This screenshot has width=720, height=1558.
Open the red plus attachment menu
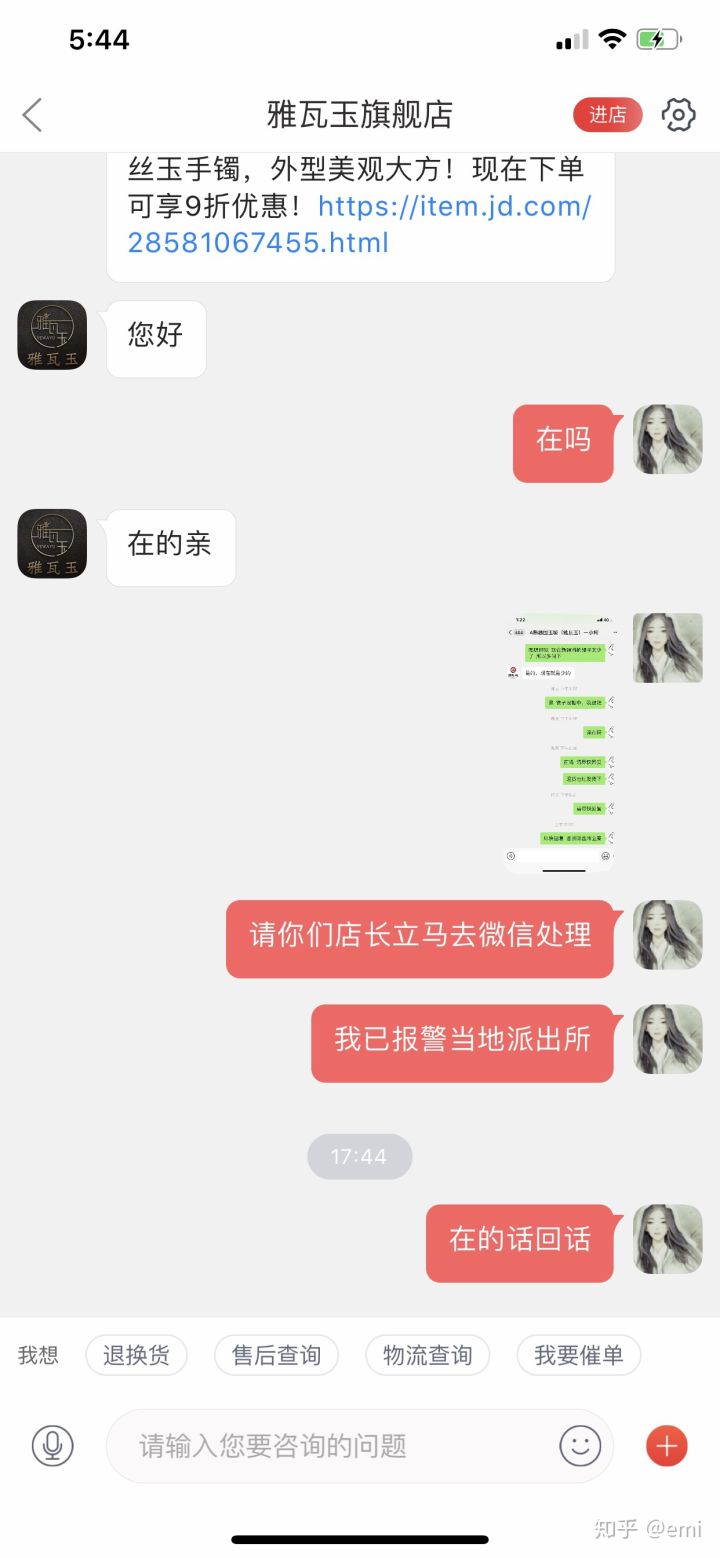coord(667,1446)
